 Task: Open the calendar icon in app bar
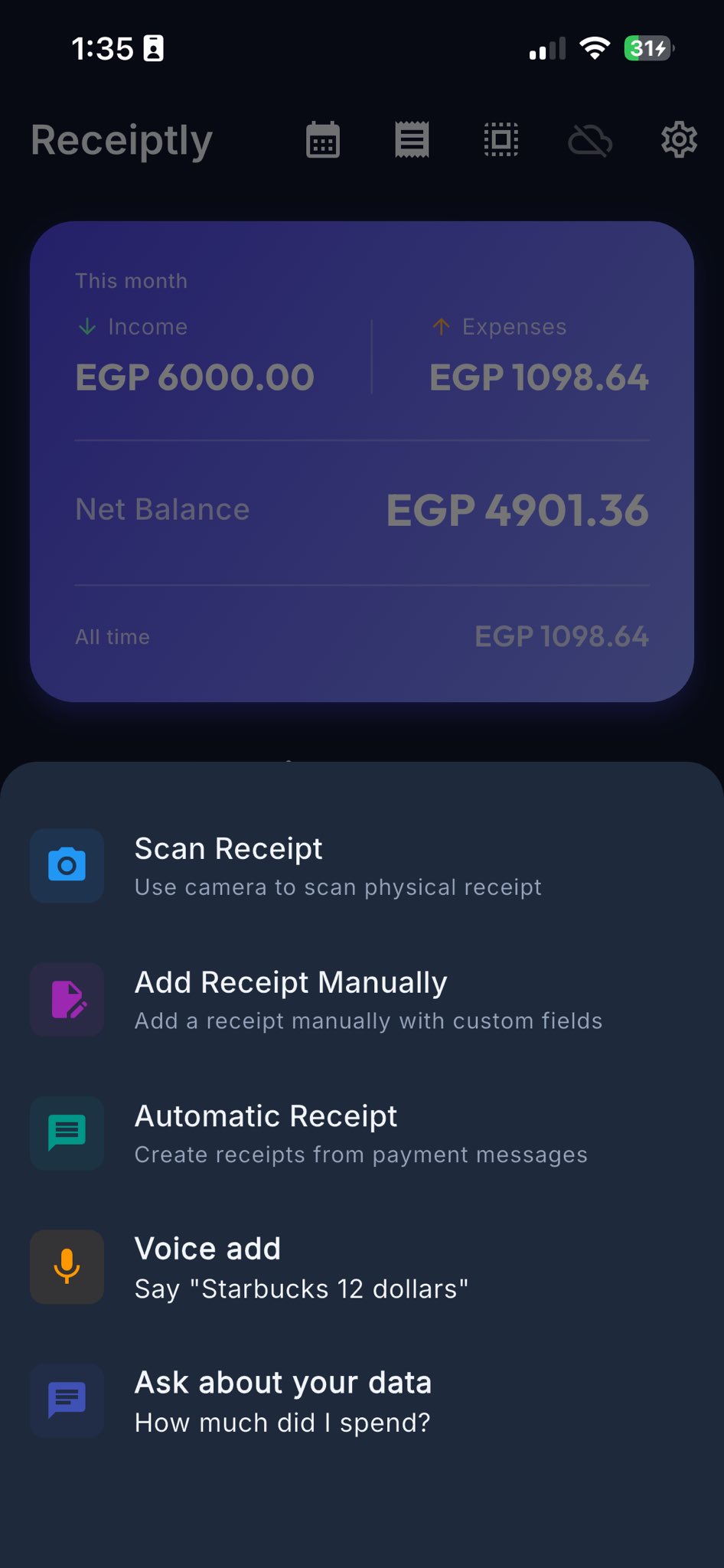coord(323,140)
